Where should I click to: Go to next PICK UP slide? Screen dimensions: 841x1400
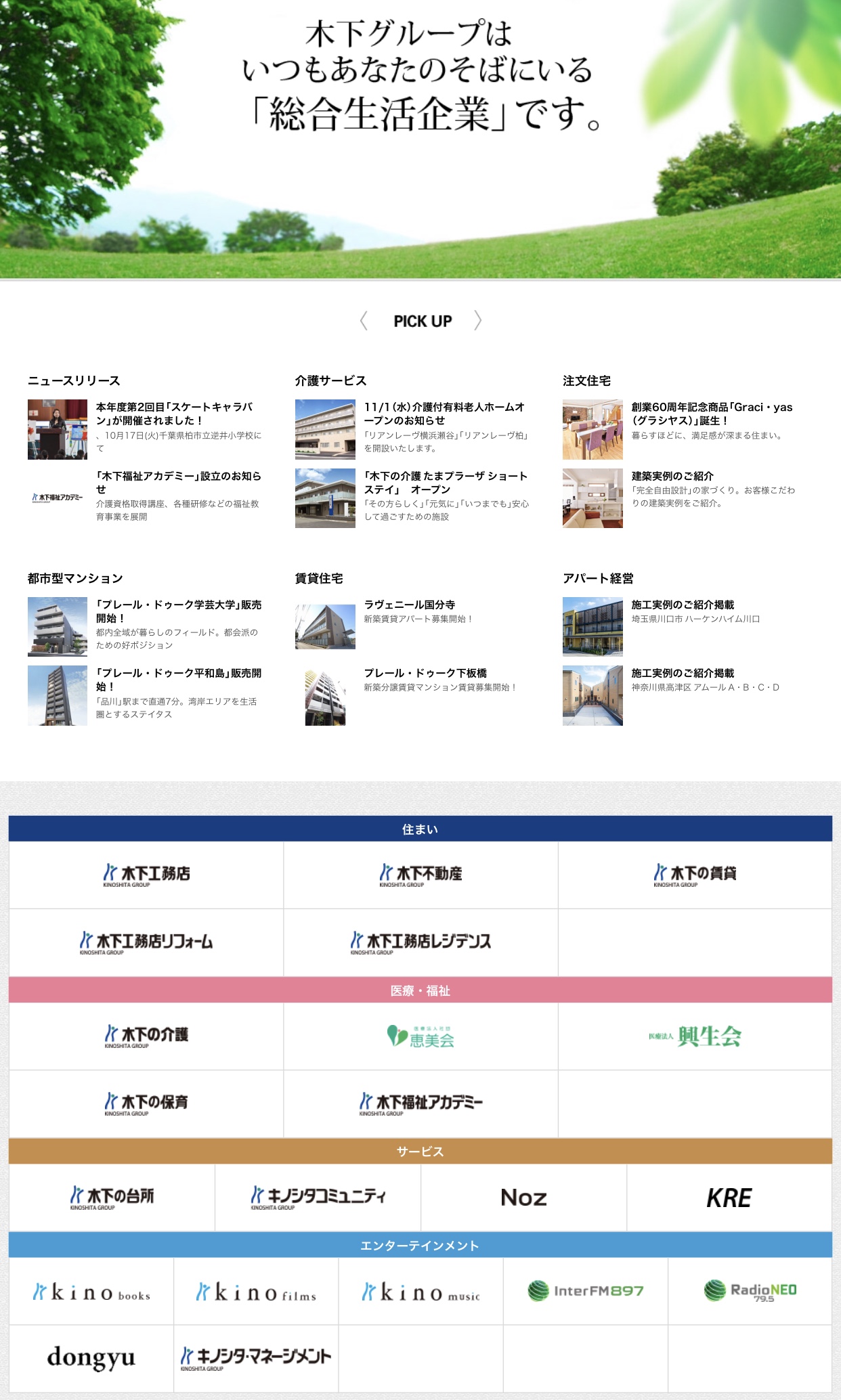(478, 320)
